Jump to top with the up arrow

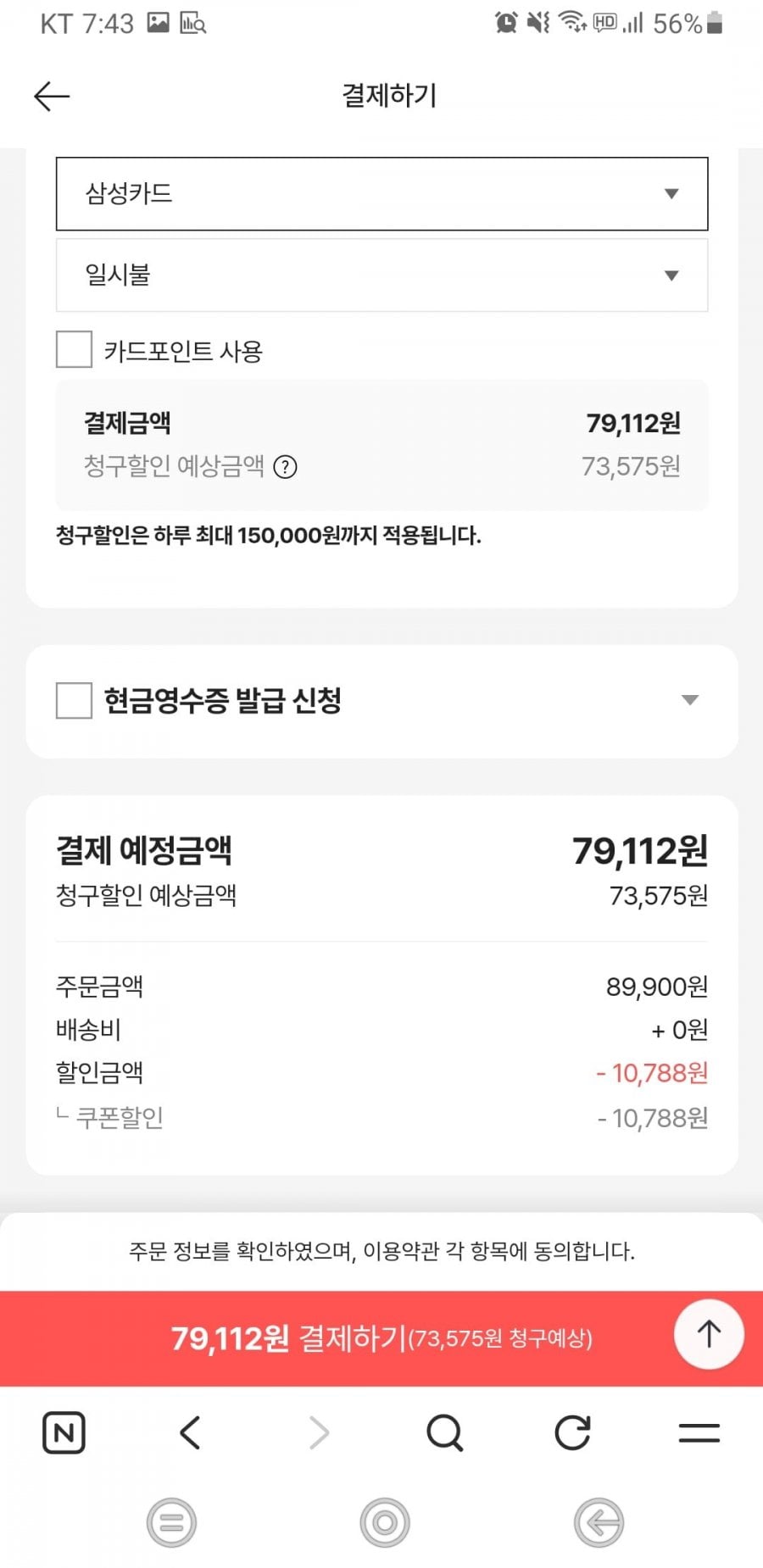(709, 1334)
